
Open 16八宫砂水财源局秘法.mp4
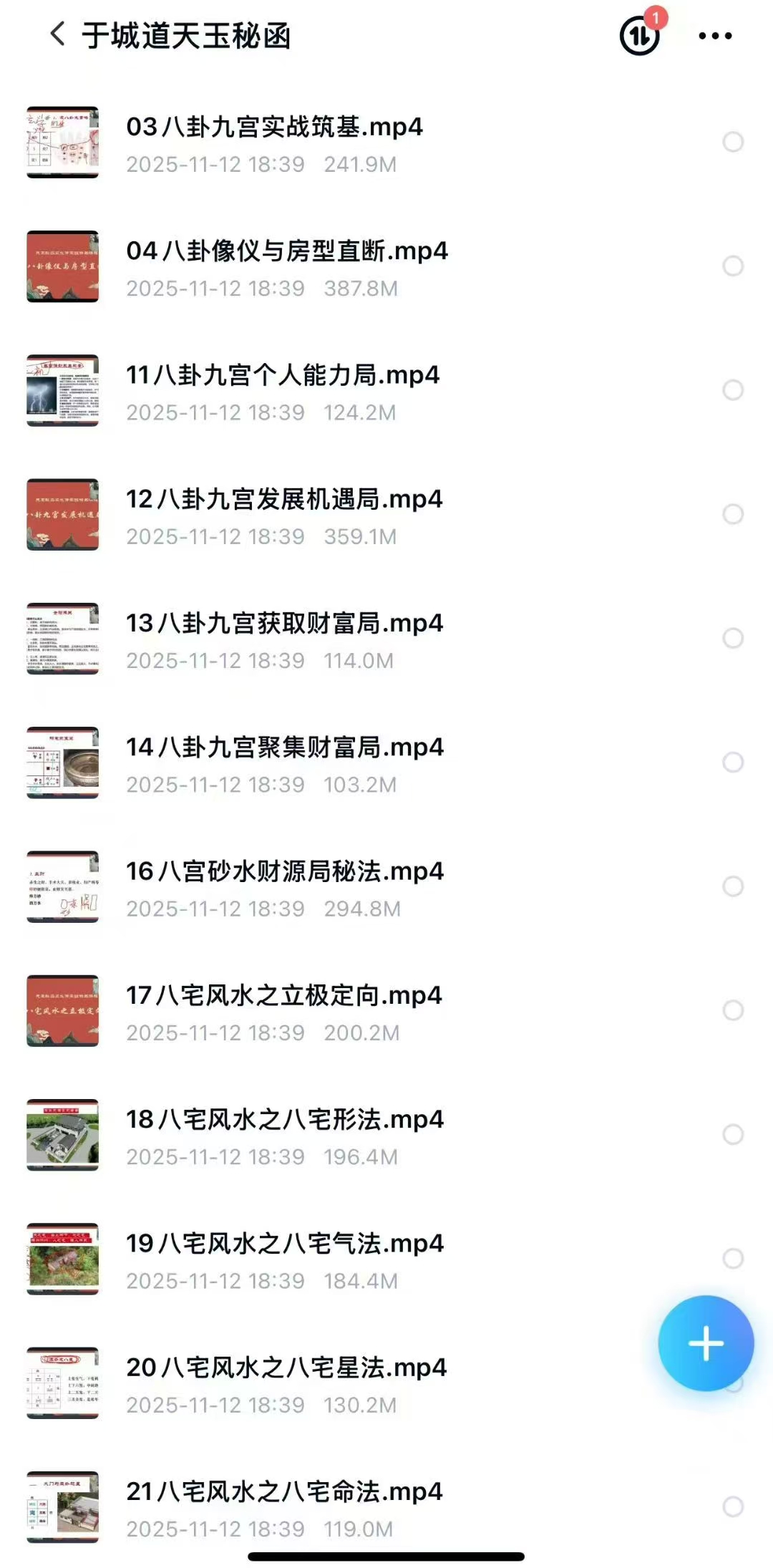(x=285, y=871)
